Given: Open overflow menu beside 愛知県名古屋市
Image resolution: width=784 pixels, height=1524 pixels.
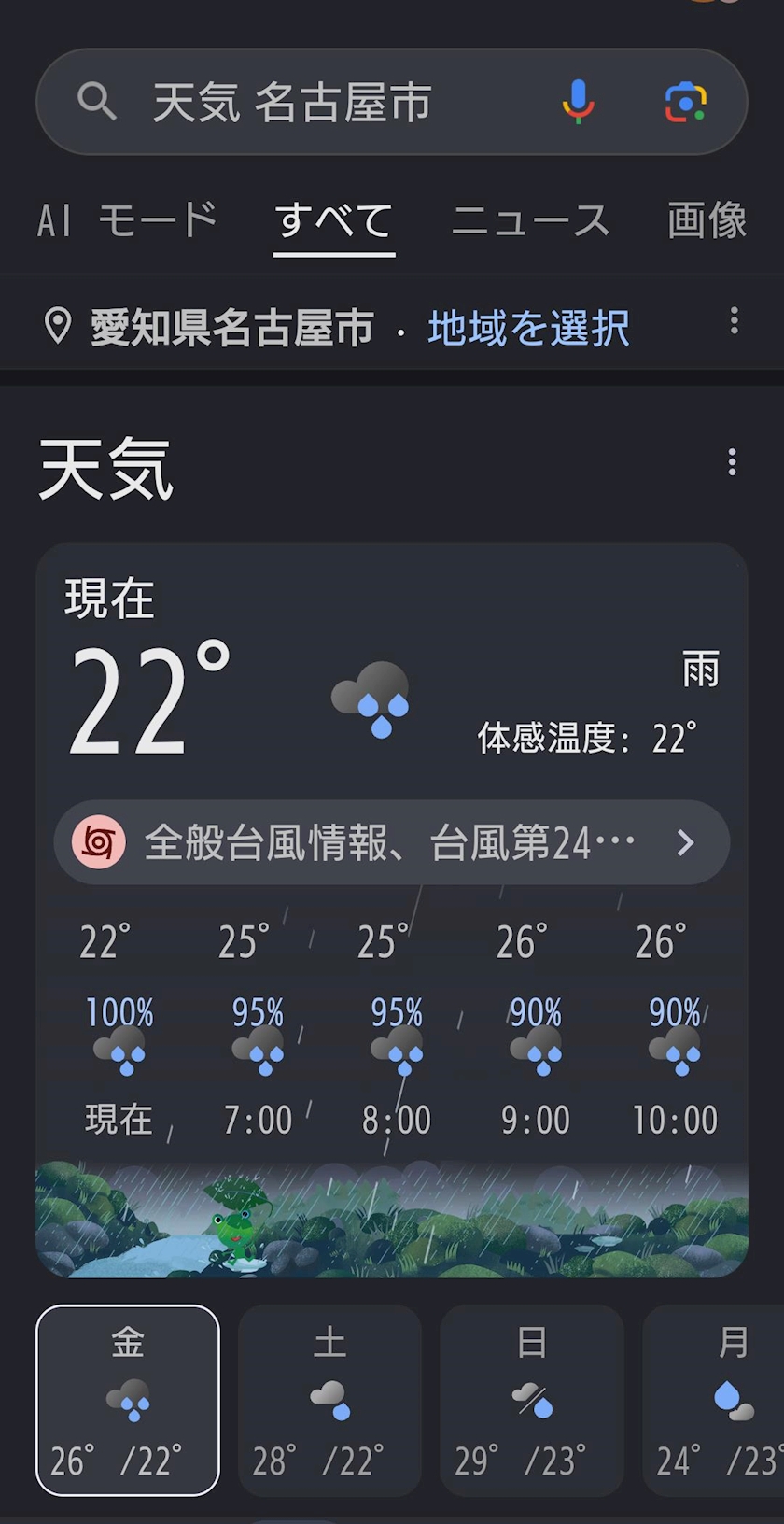Looking at the screenshot, I should (735, 321).
